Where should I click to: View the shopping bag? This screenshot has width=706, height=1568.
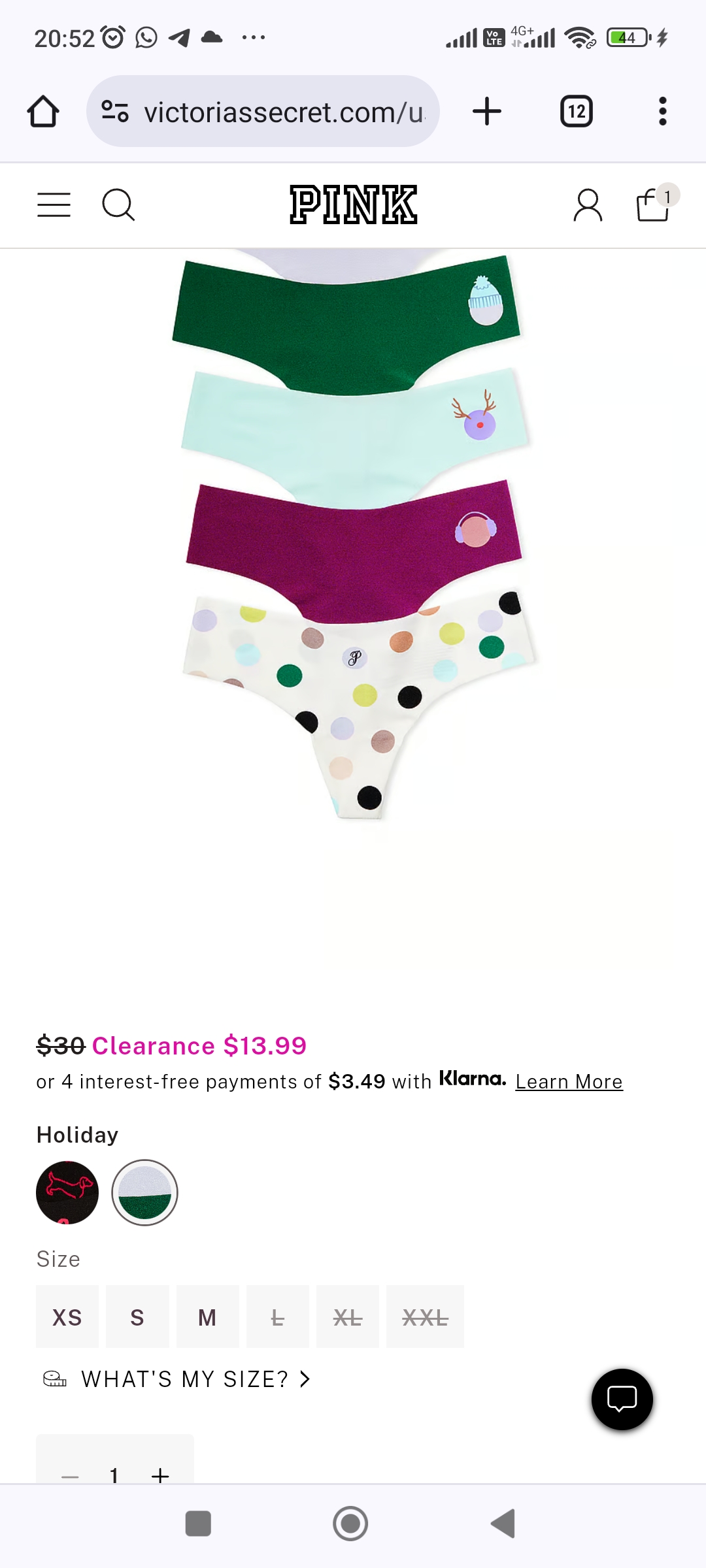(654, 205)
